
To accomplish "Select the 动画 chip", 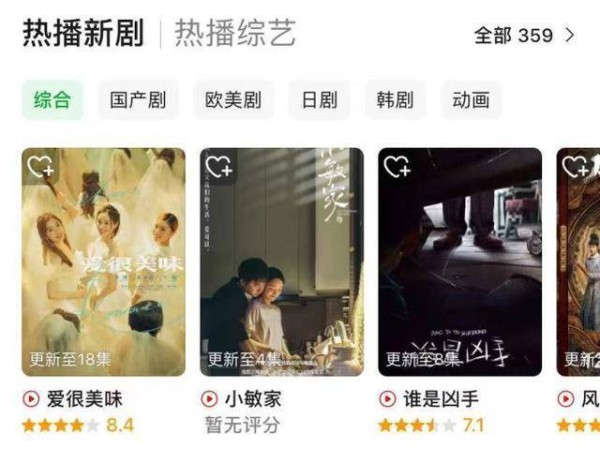I will (470, 100).
